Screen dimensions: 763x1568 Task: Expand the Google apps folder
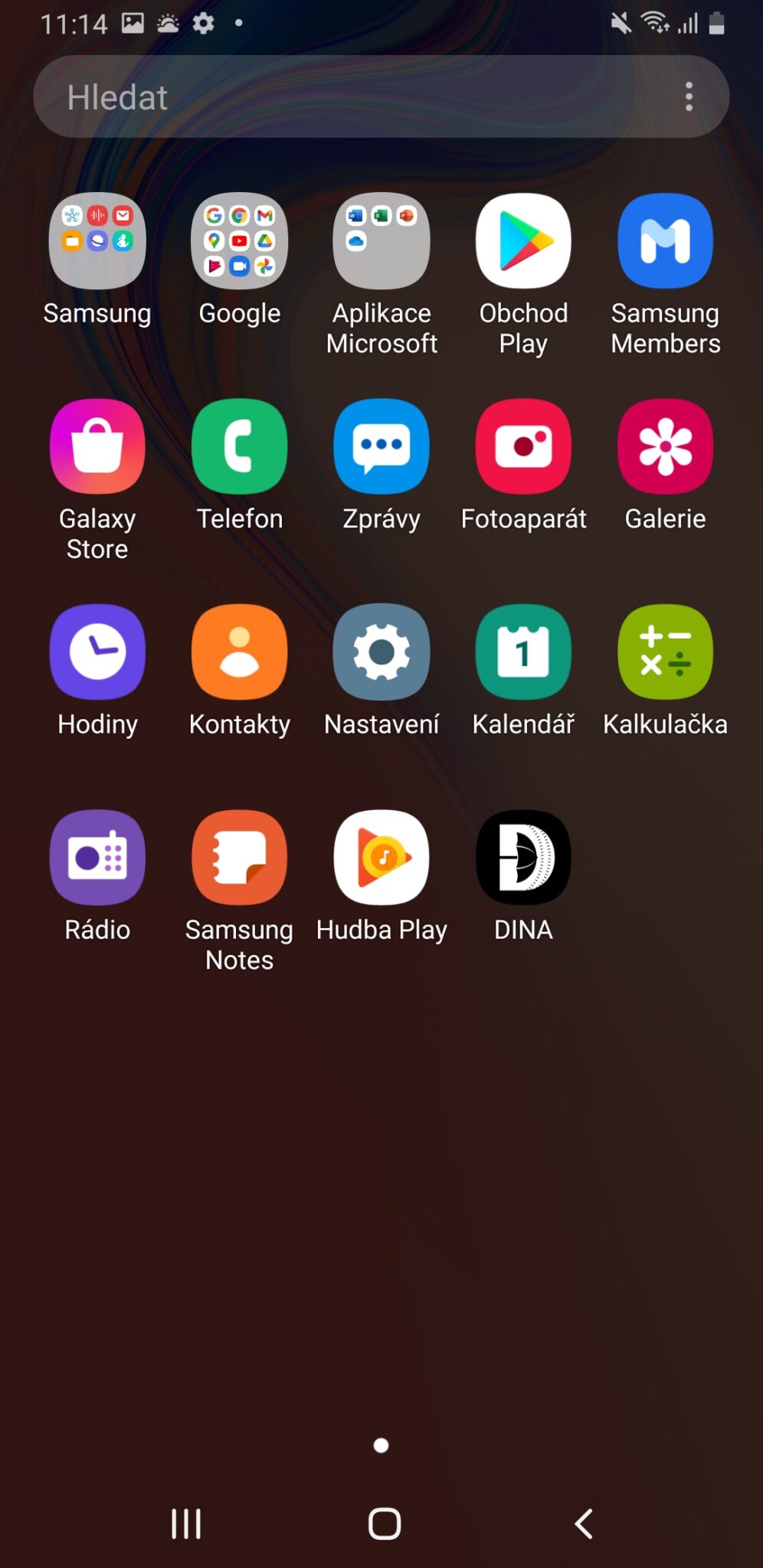coord(239,240)
